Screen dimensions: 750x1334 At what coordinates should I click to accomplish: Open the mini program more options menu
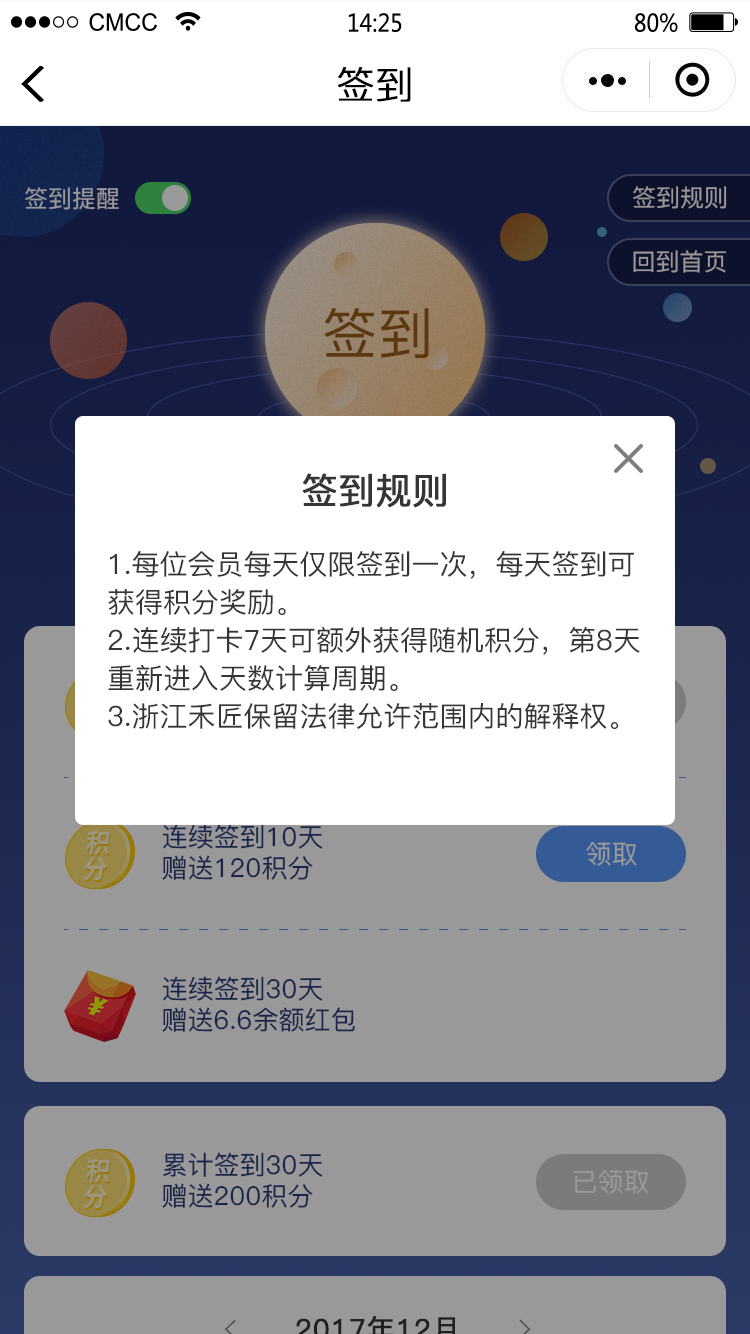(x=607, y=81)
